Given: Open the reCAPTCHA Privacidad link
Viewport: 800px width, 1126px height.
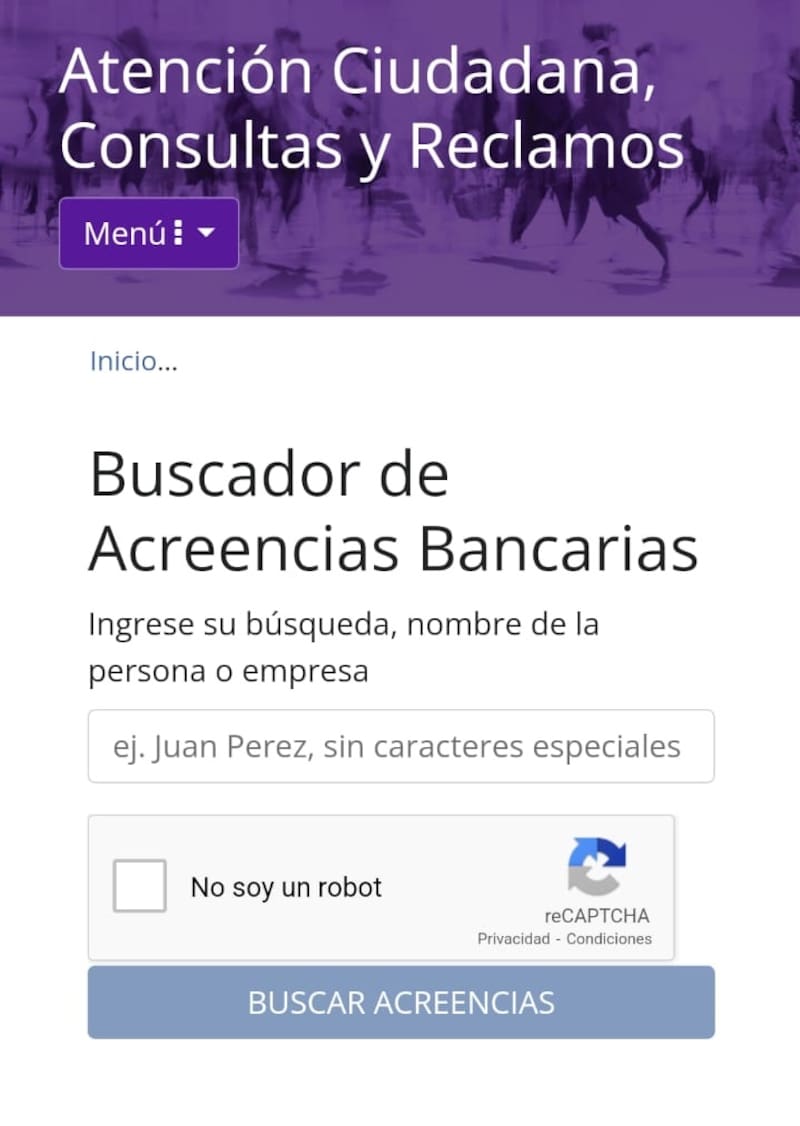Looking at the screenshot, I should [514, 939].
